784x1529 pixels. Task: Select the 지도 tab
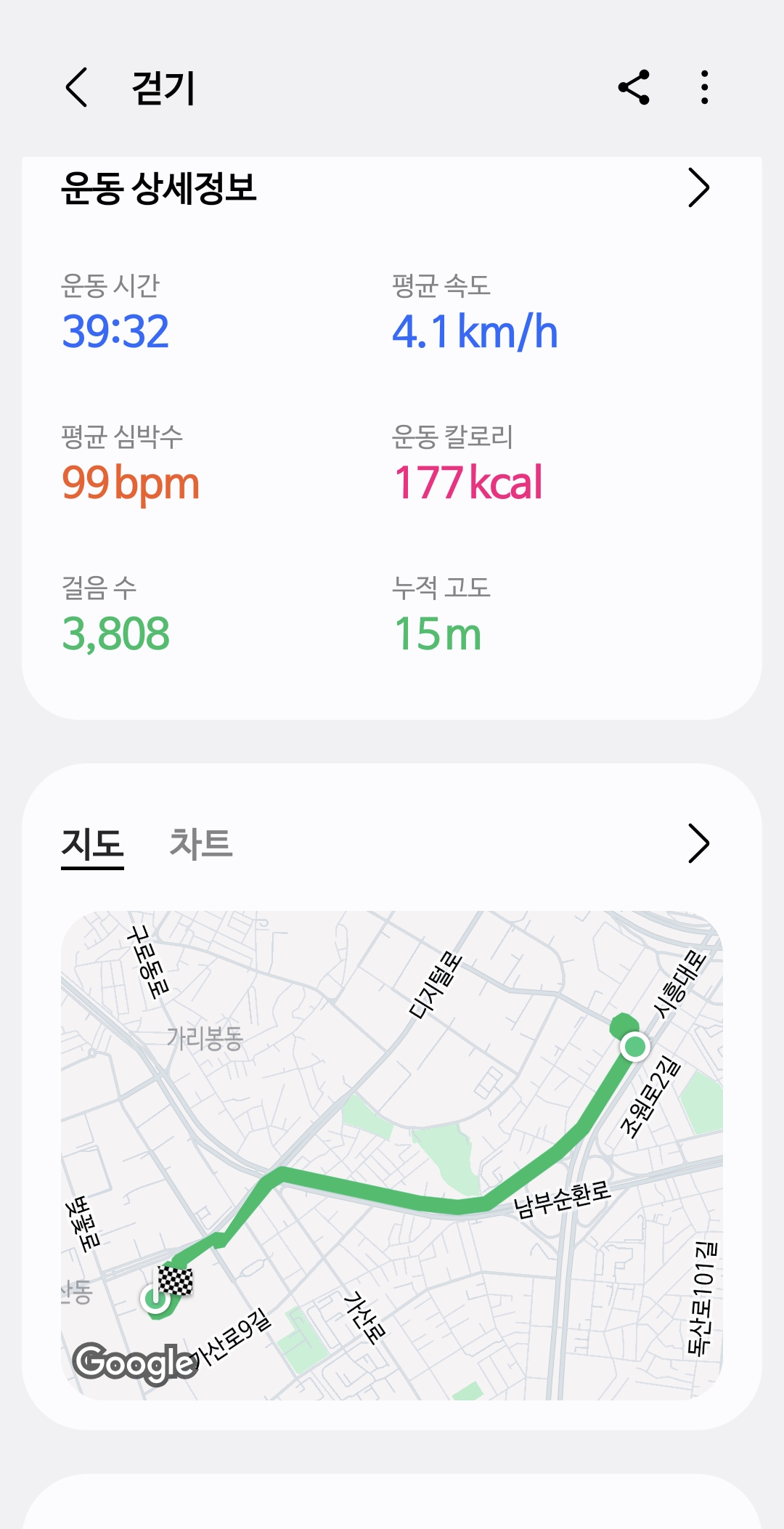pyautogui.click(x=92, y=845)
